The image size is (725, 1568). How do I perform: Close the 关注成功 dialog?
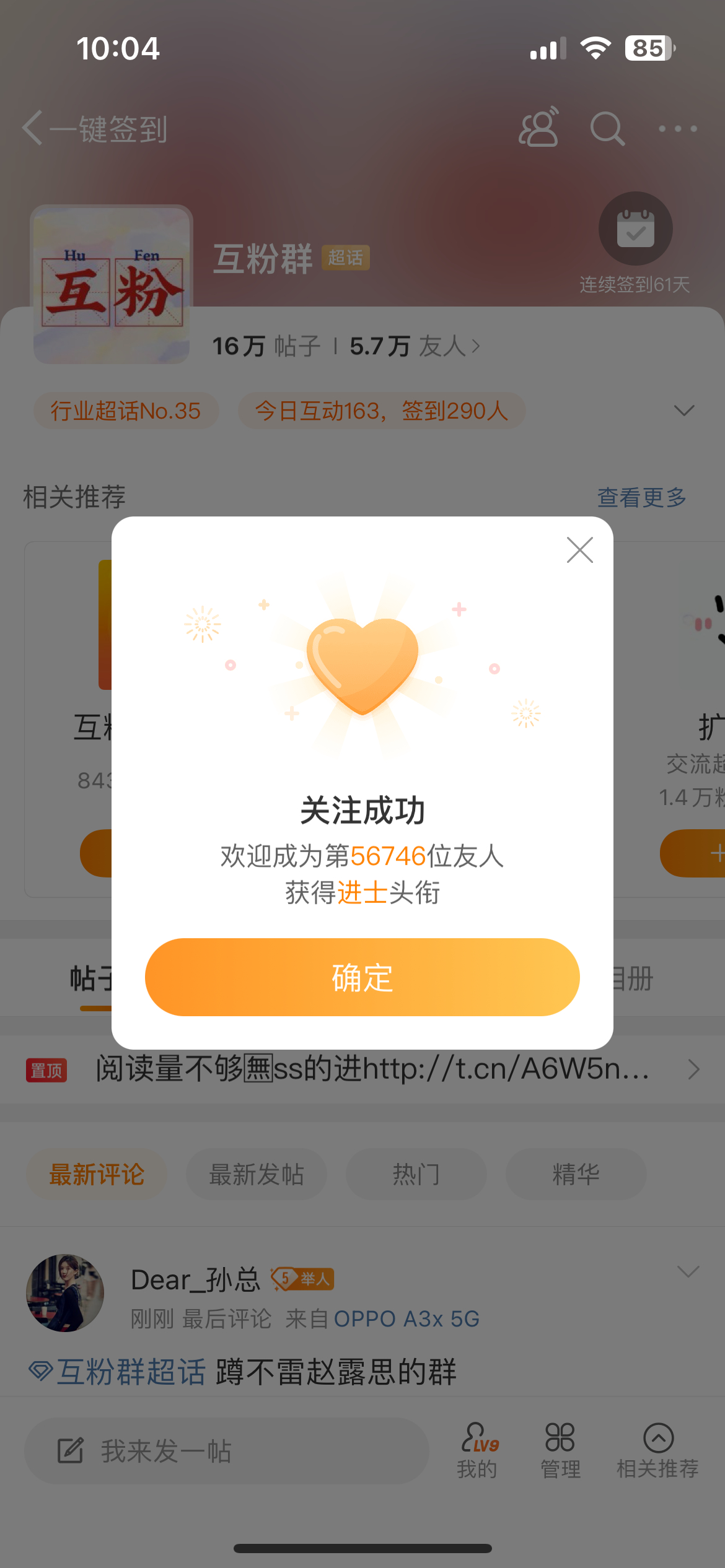[x=580, y=550]
